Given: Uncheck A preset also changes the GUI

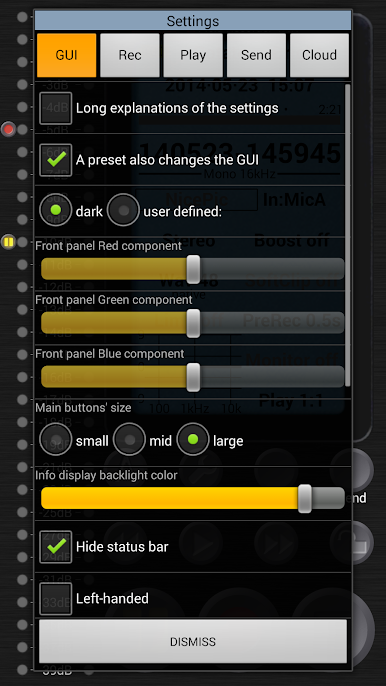Looking at the screenshot, I should (x=56, y=160).
